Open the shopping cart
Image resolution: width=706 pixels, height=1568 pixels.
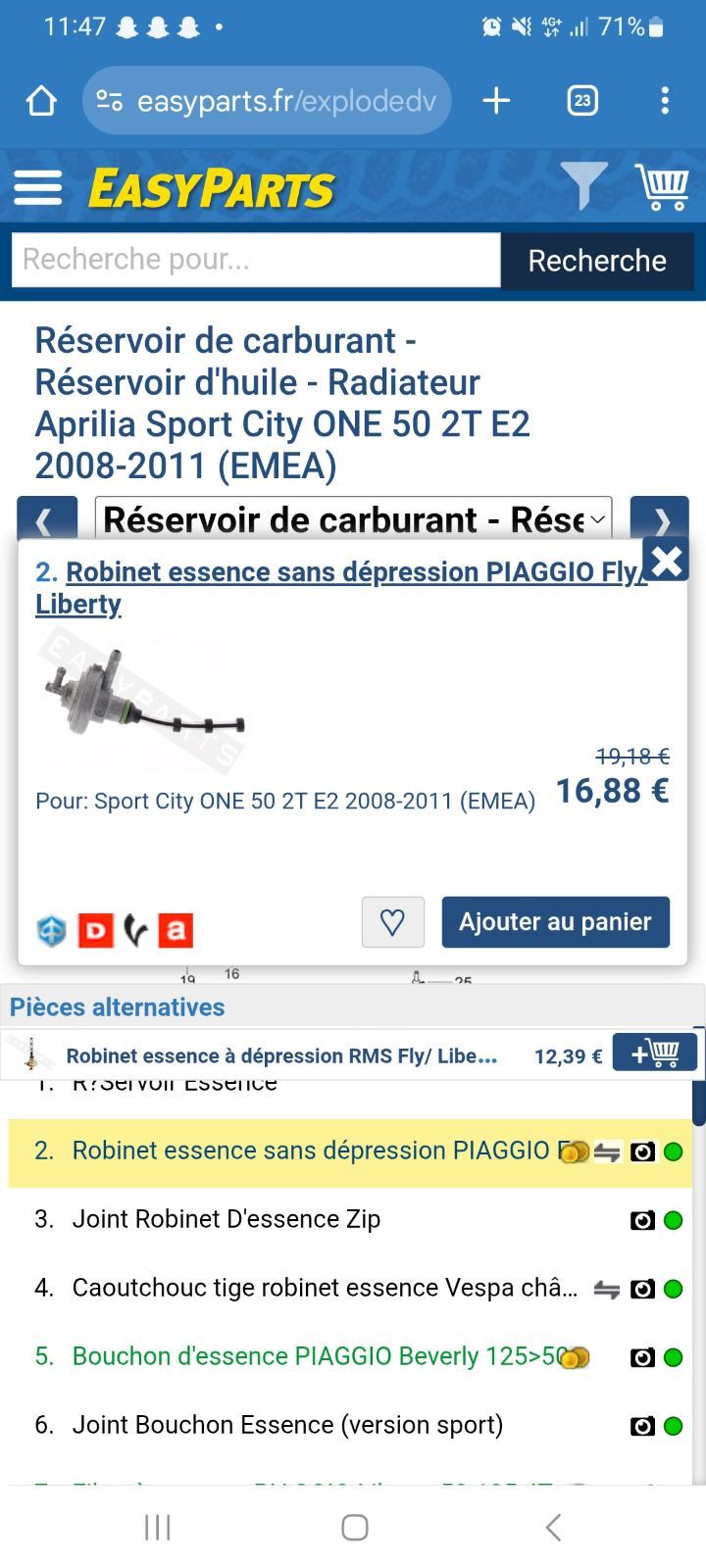(662, 186)
